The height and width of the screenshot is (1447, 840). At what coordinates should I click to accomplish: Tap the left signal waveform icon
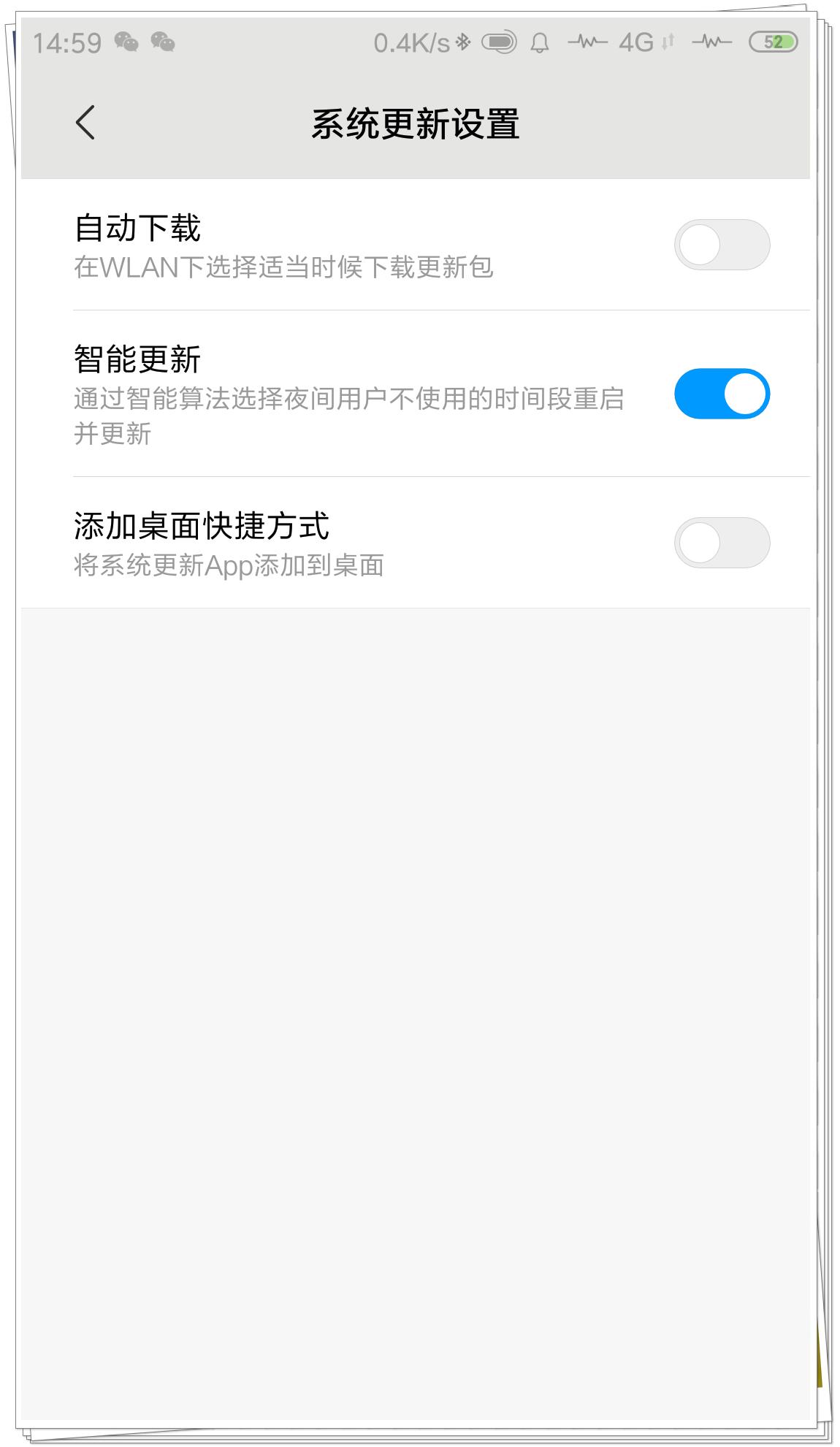tap(586, 43)
